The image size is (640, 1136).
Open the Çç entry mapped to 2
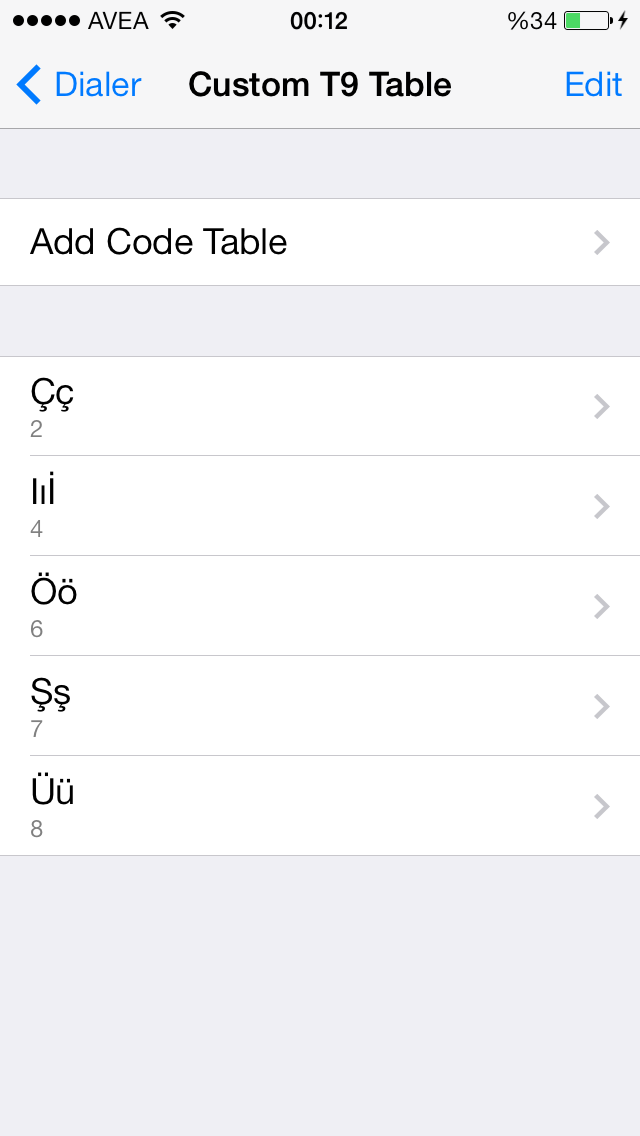[x=320, y=406]
